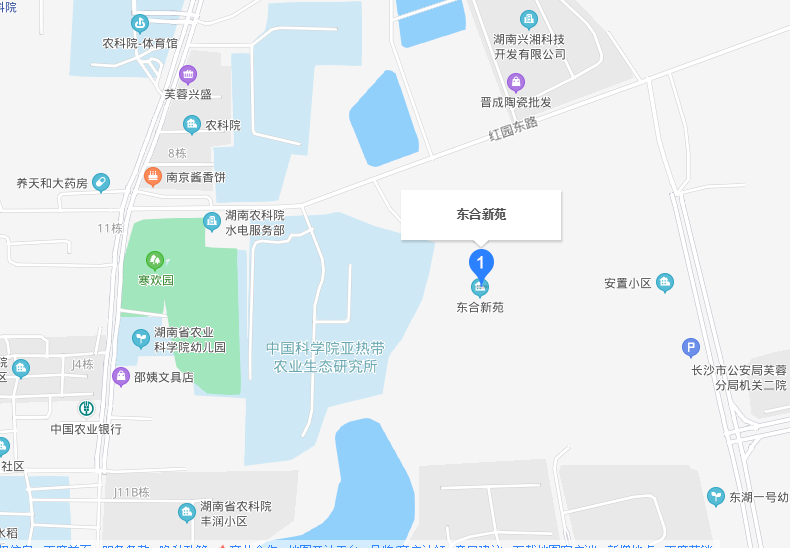The image size is (790, 548).
Task: Tap the blue marker numbered 1
Action: (x=481, y=264)
